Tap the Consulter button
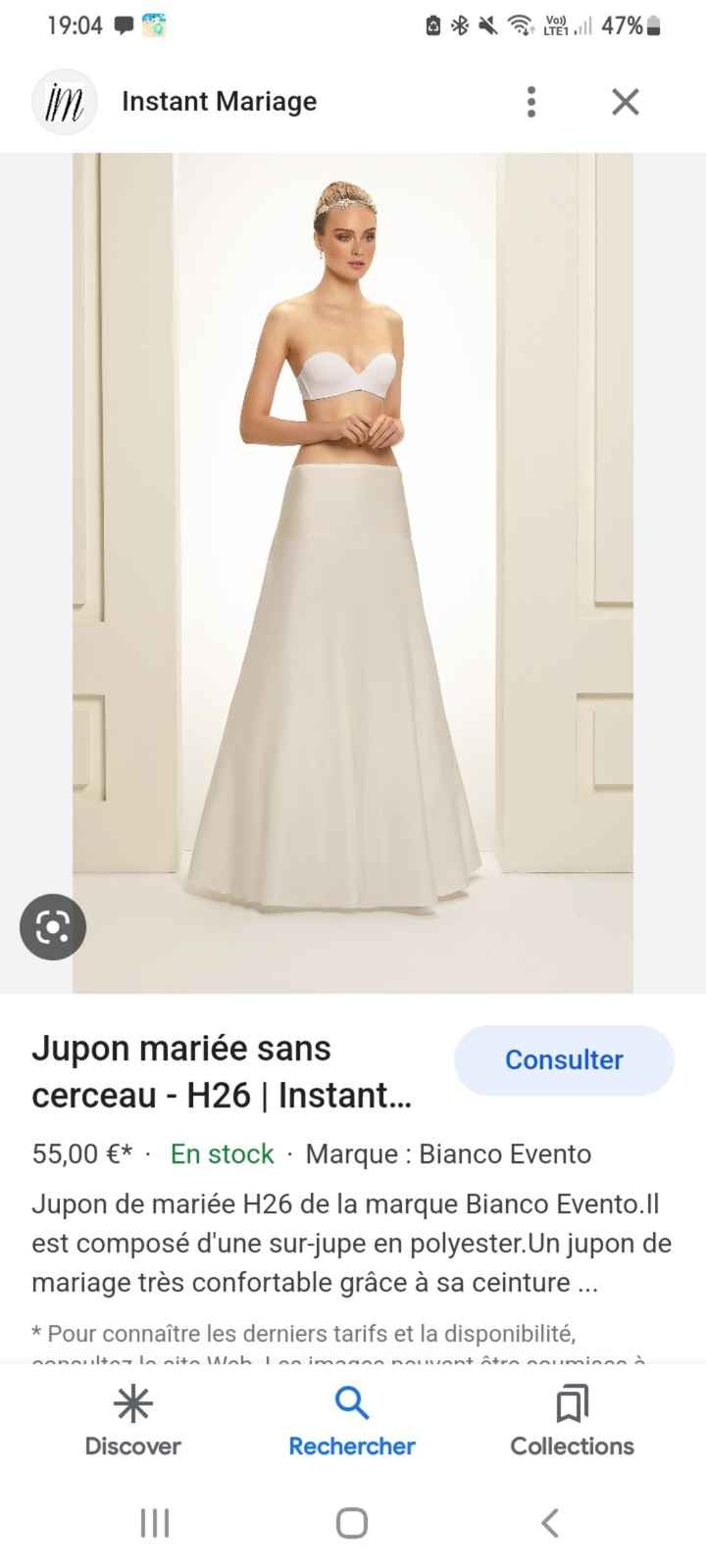Viewport: 706px width, 1568px height. point(563,1059)
